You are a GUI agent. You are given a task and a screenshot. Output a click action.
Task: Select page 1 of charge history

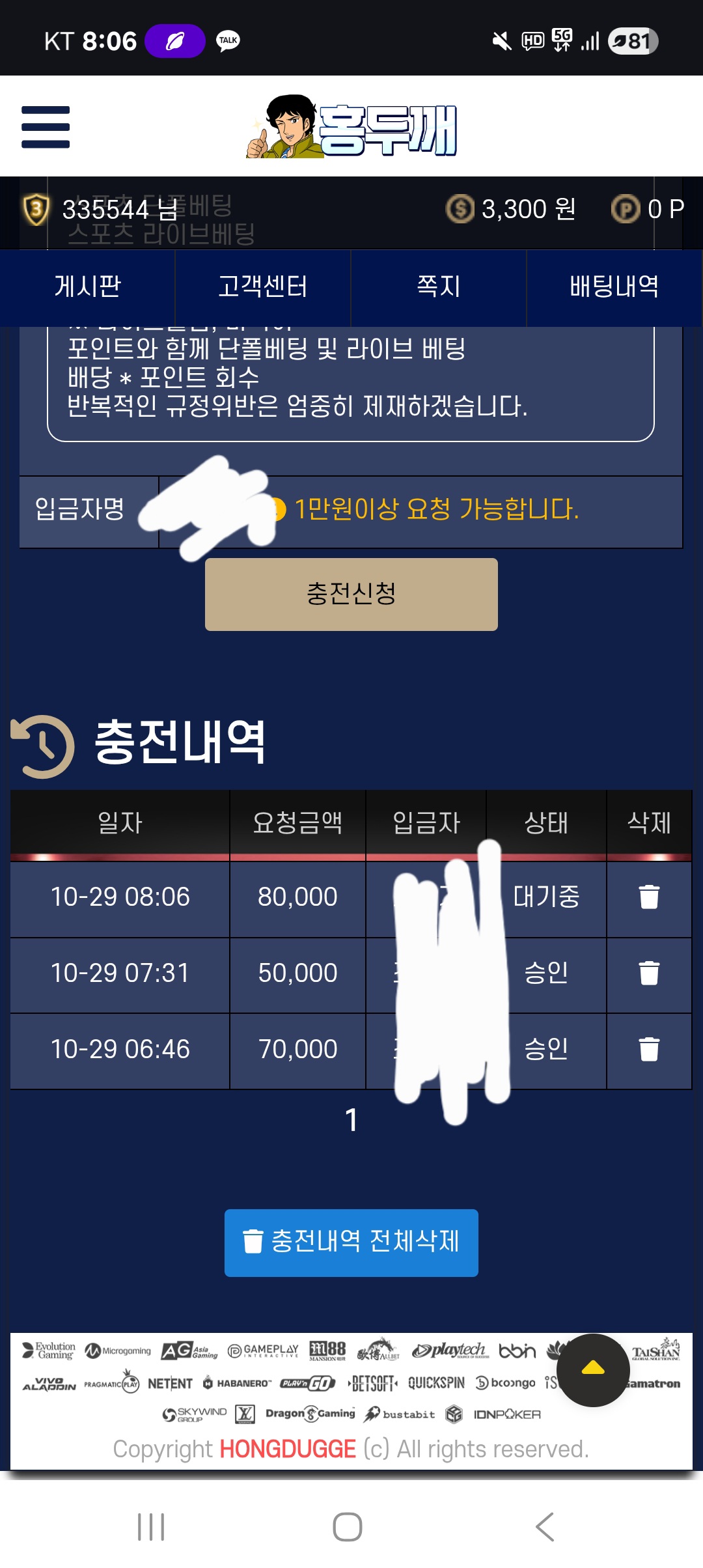pyautogui.click(x=351, y=1121)
